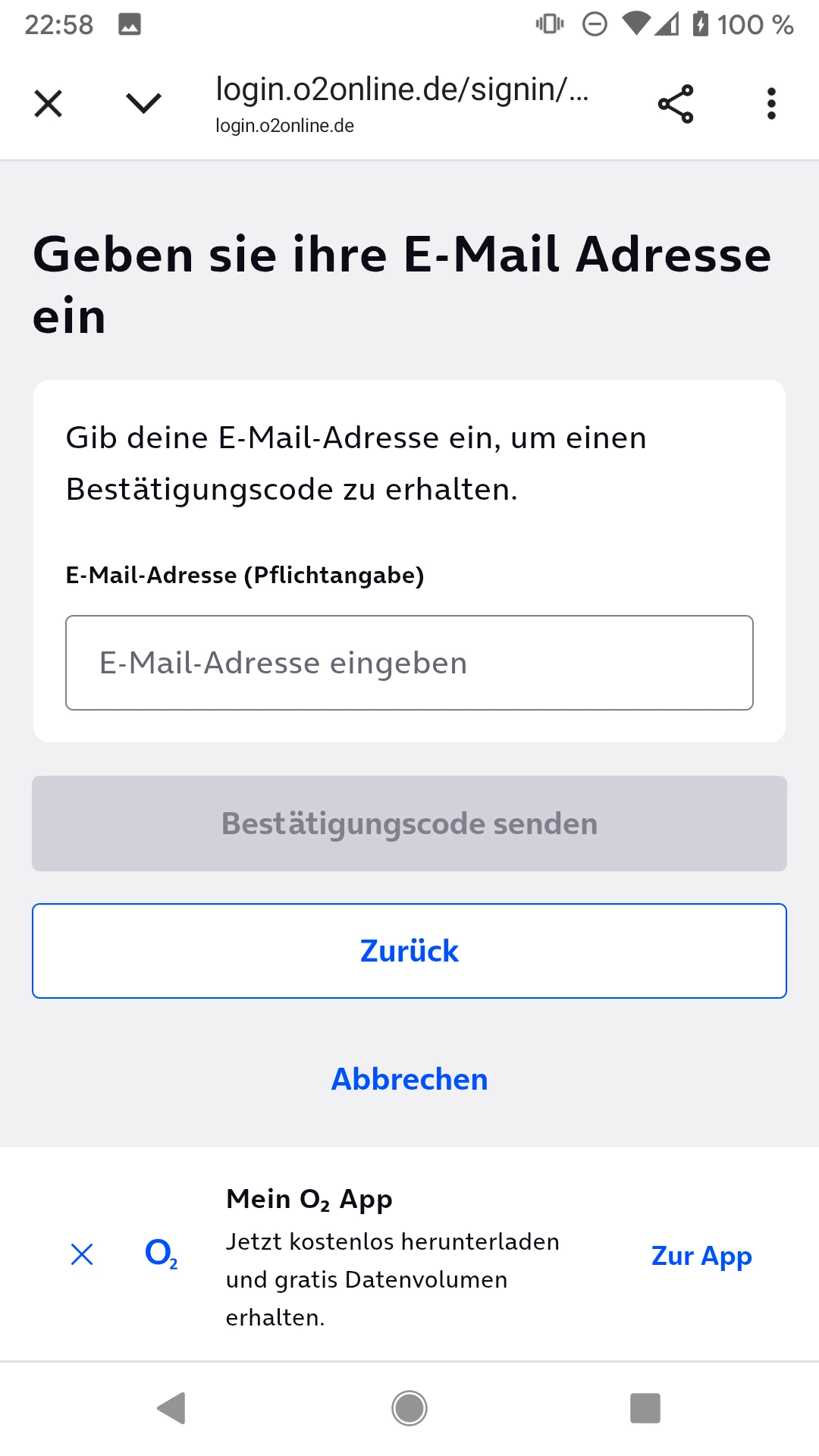819x1456 pixels.
Task: Minimize the custom tab with the chevron
Action: [x=143, y=104]
